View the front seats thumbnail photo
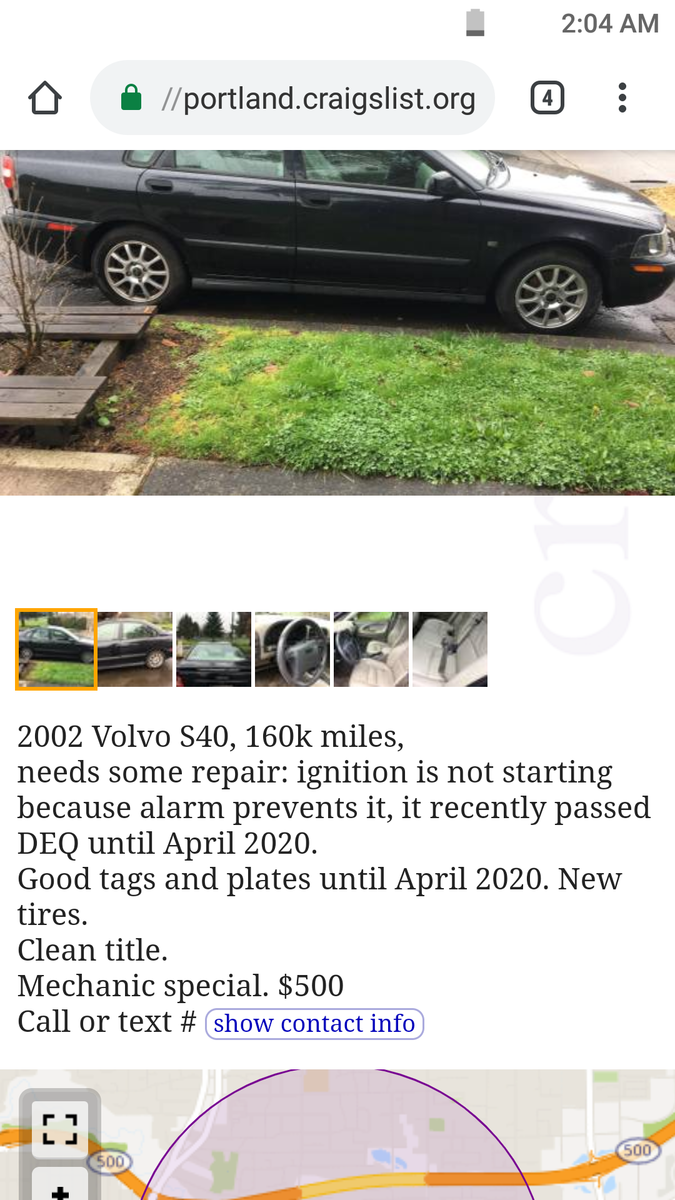Screen dimensions: 675x1200 click(371, 649)
